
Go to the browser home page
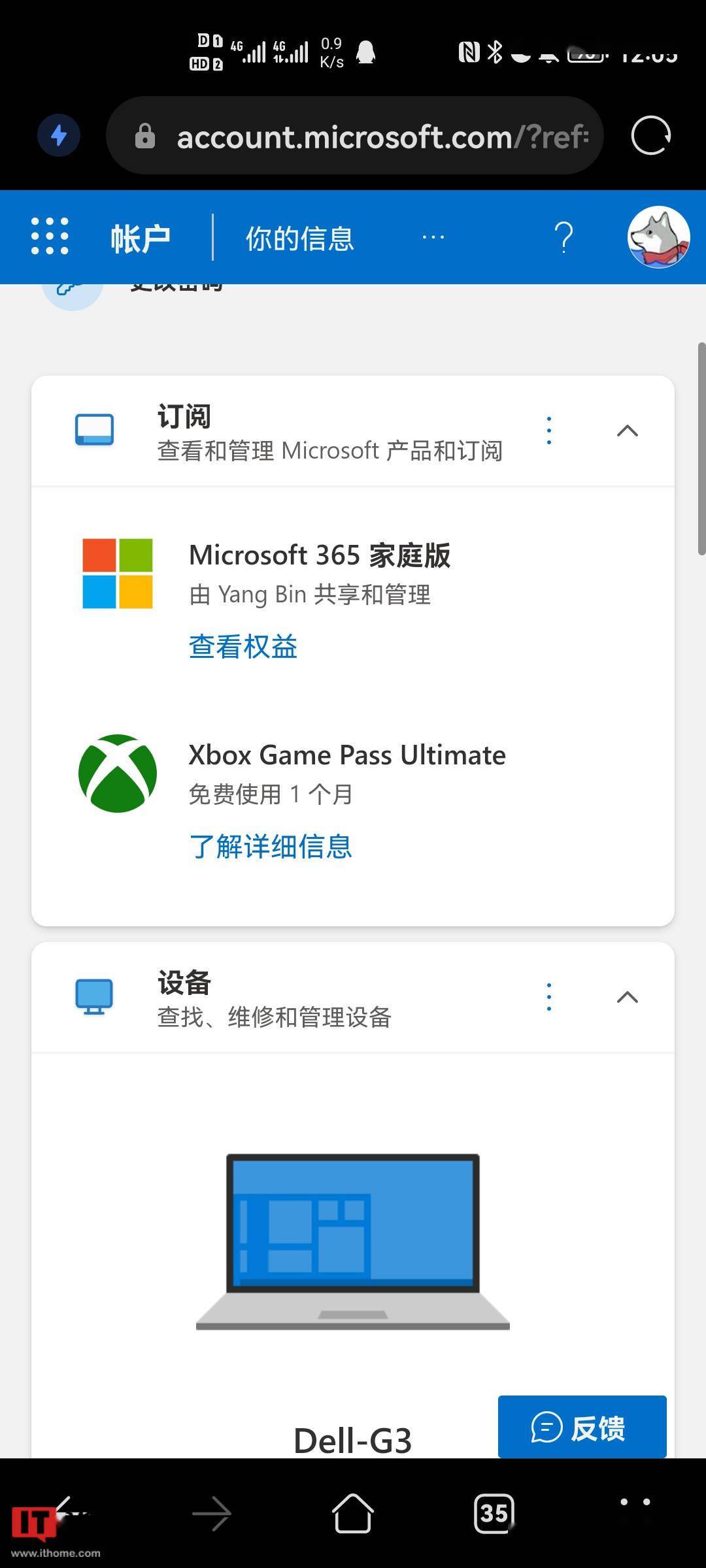coord(353,1512)
